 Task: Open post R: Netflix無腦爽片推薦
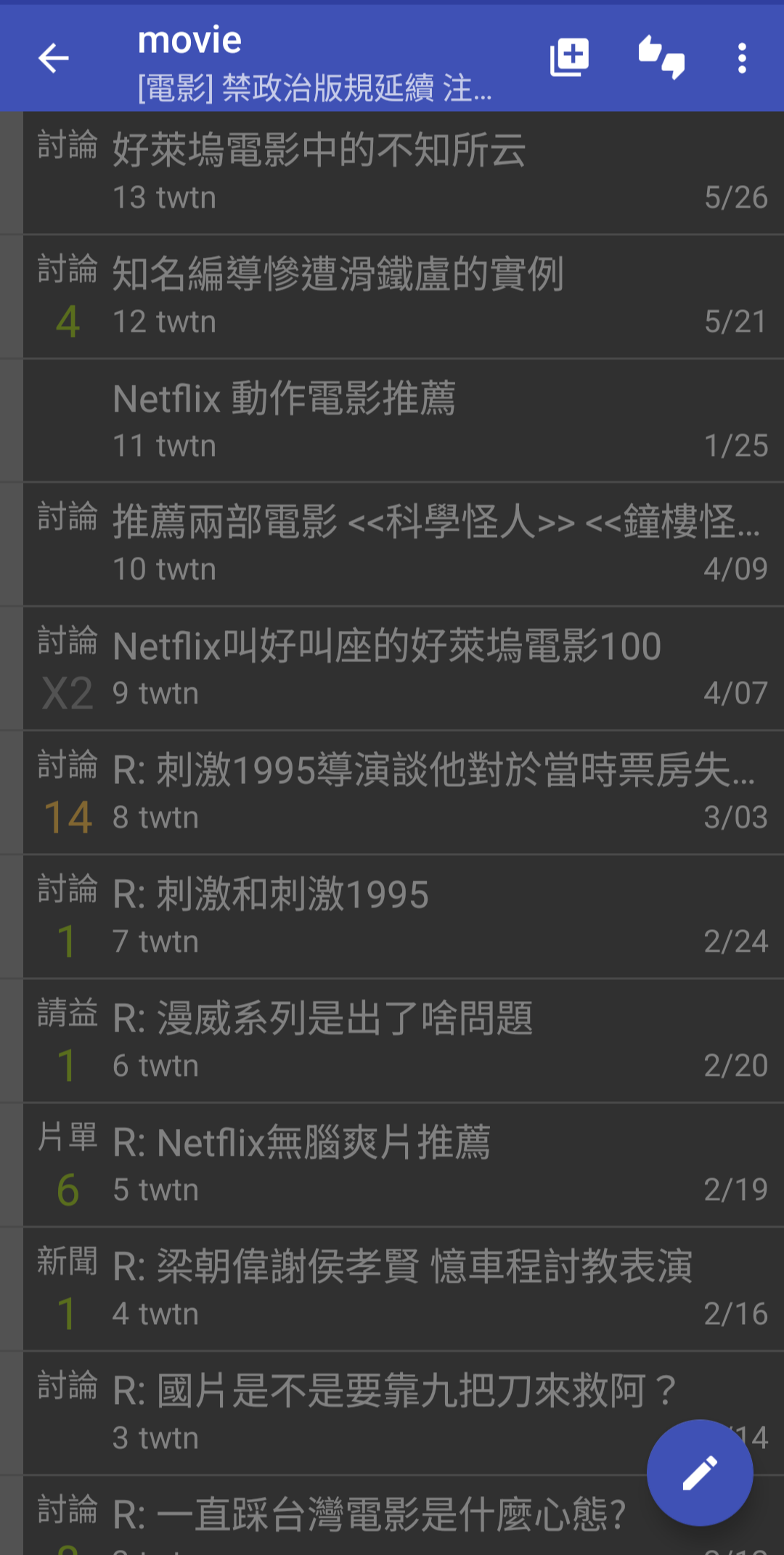(x=404, y=1166)
